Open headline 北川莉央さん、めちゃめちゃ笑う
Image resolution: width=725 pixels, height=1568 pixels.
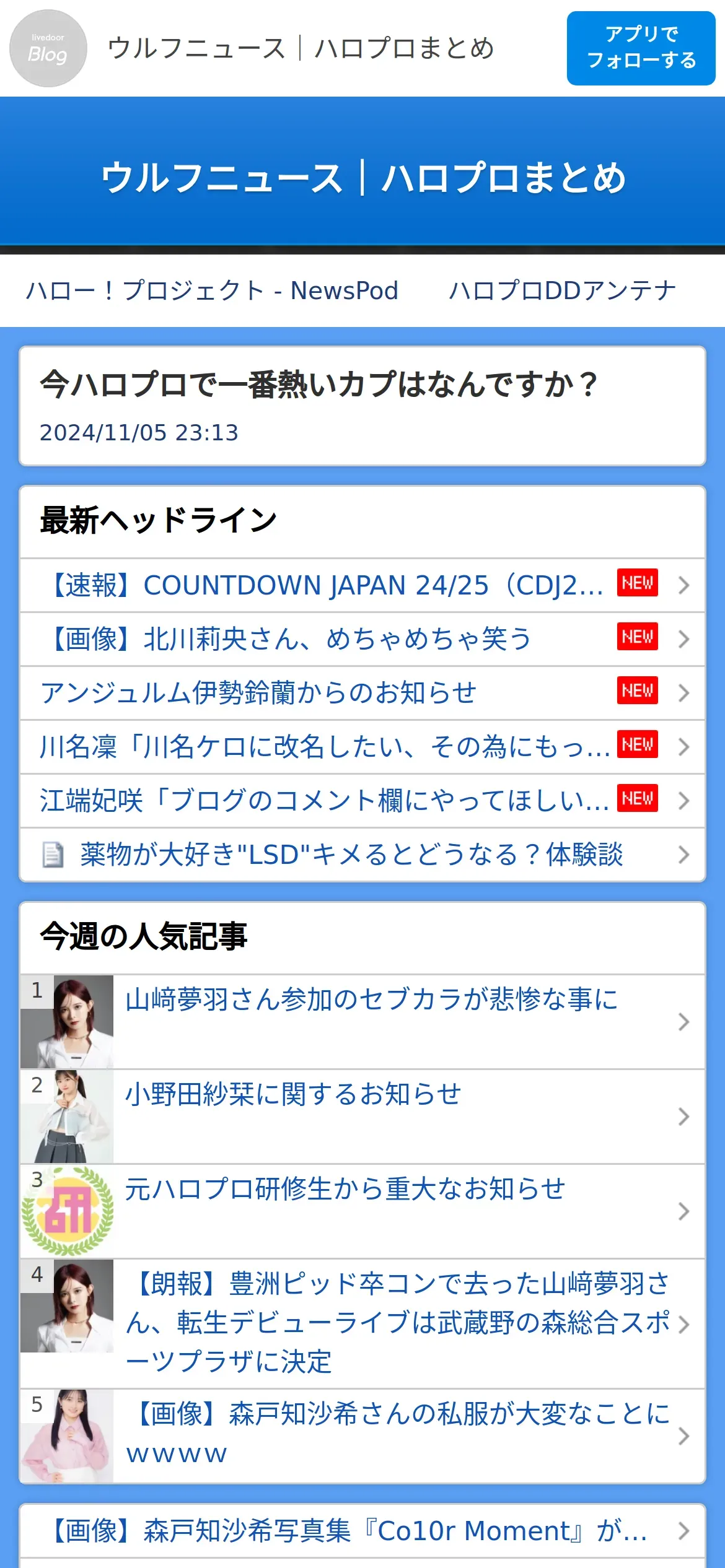point(362,639)
